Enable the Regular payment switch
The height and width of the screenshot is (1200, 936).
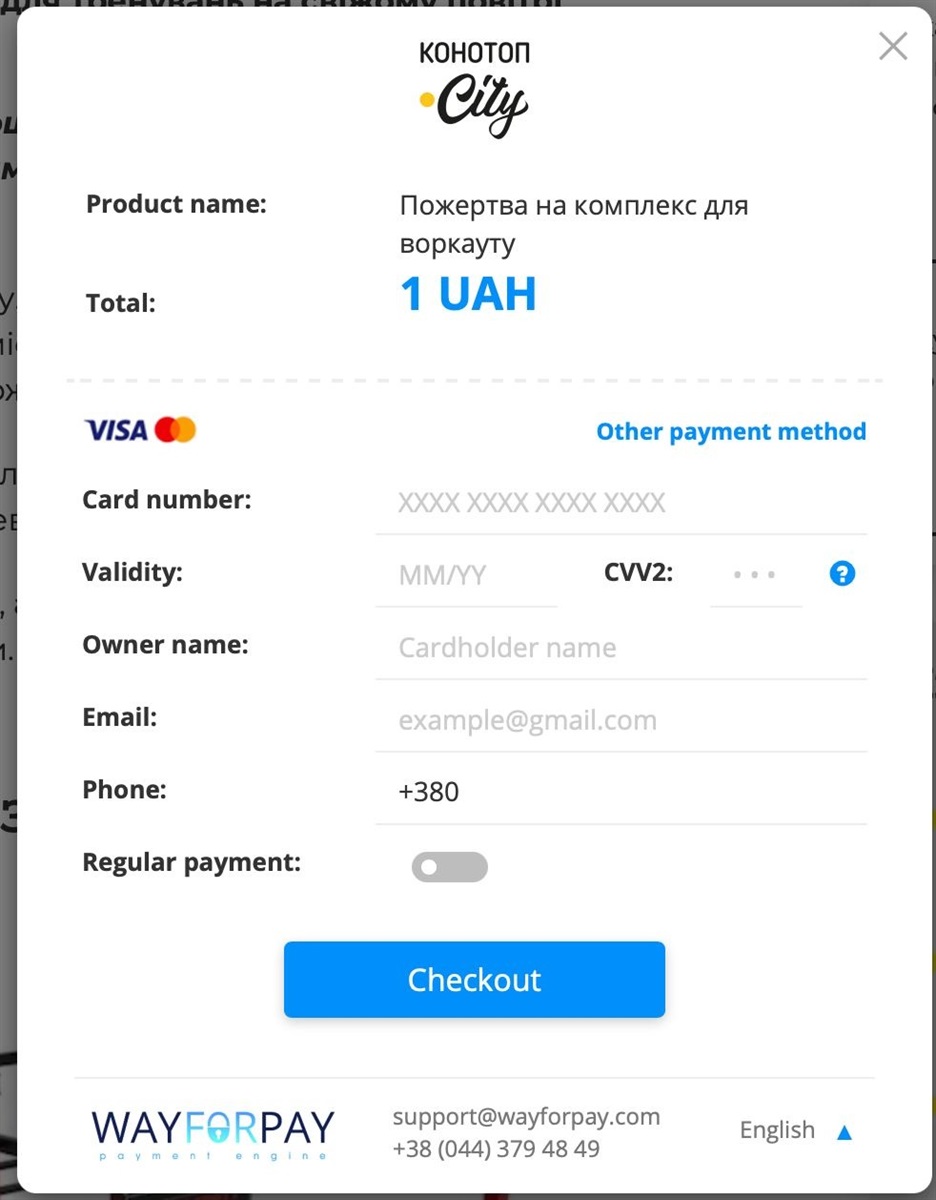pyautogui.click(x=449, y=867)
